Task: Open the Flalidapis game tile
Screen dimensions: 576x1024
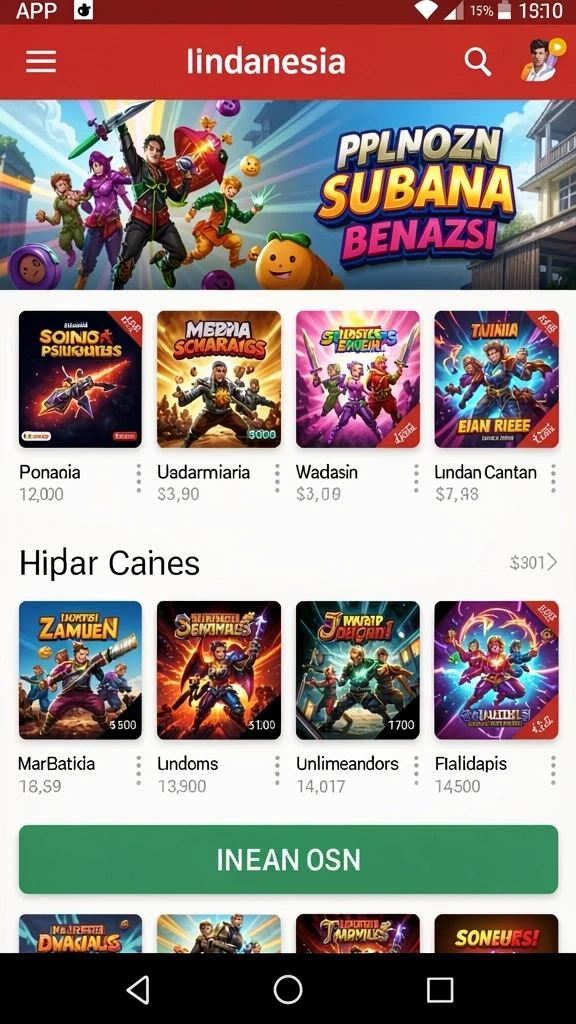Action: pos(496,670)
